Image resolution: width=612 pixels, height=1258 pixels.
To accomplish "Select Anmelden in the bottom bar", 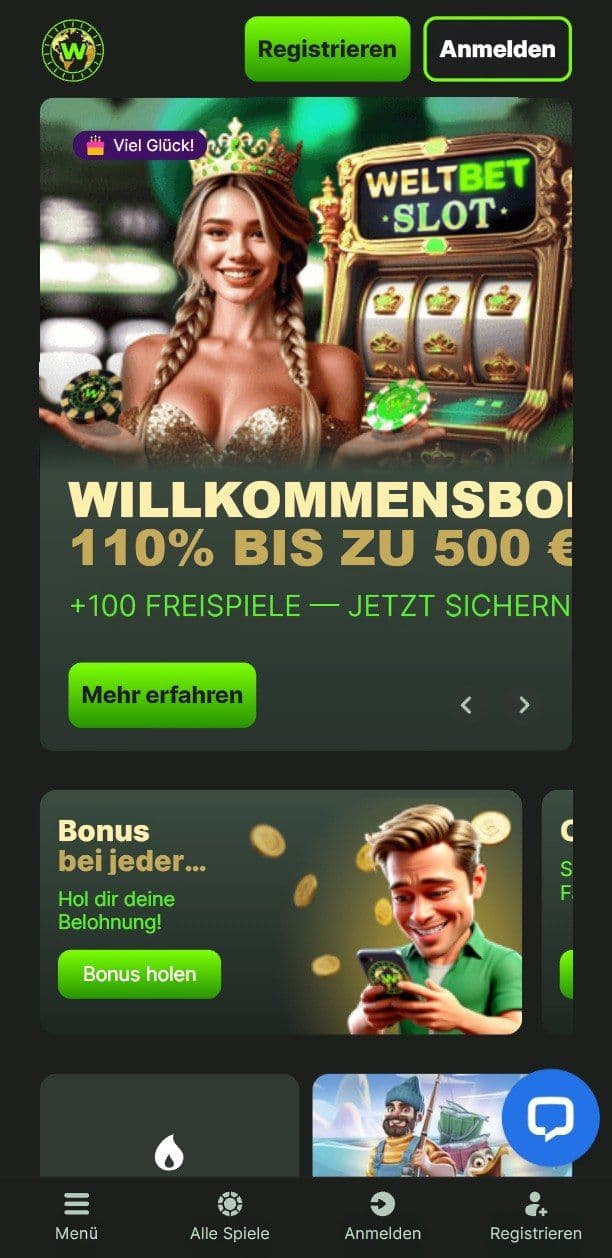I will (382, 1215).
